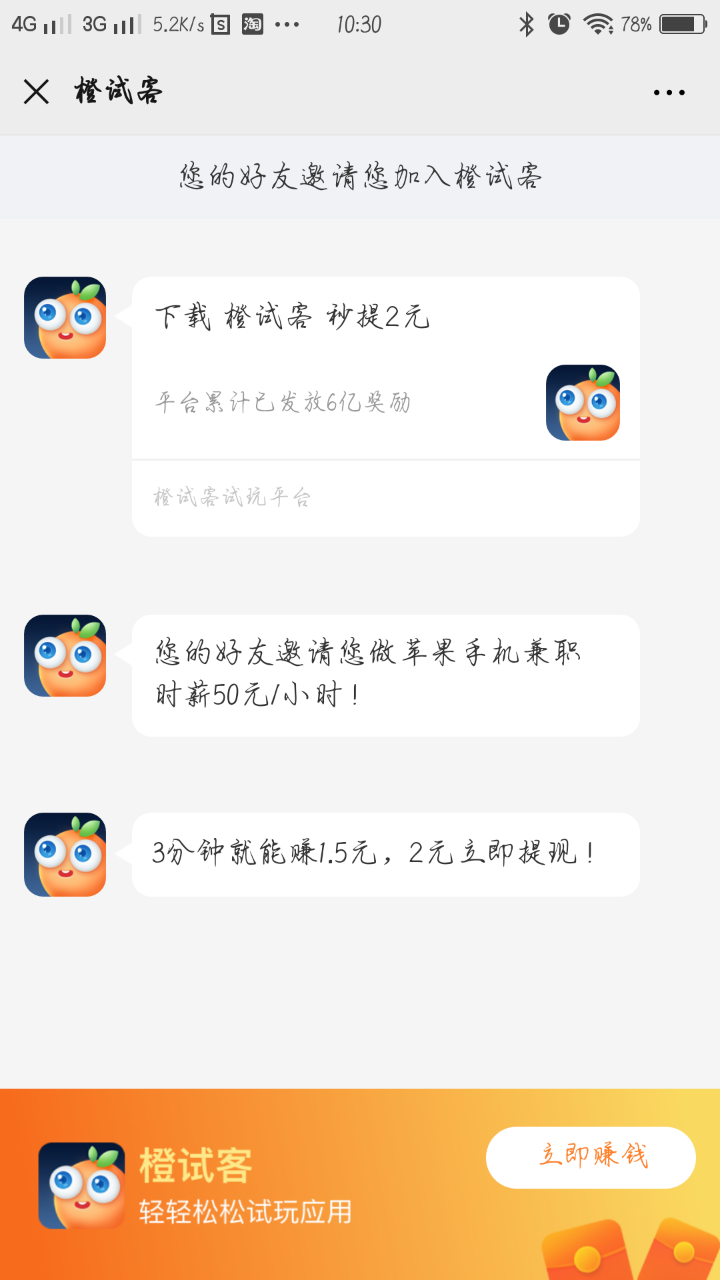Tap the small app thumbnail inside the download card
This screenshot has width=720, height=1280.
coord(582,402)
